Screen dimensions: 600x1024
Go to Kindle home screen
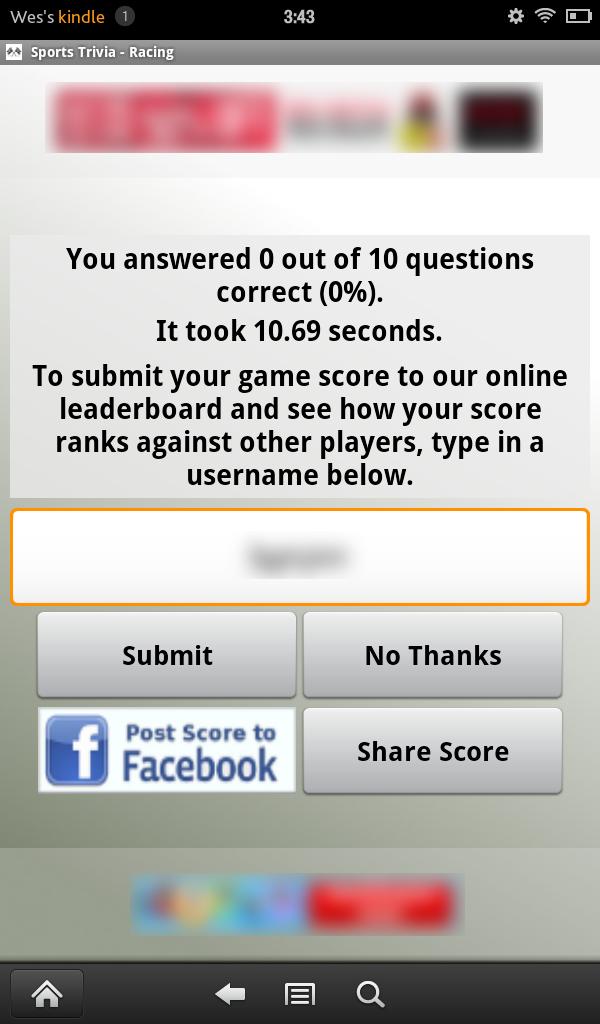point(47,994)
